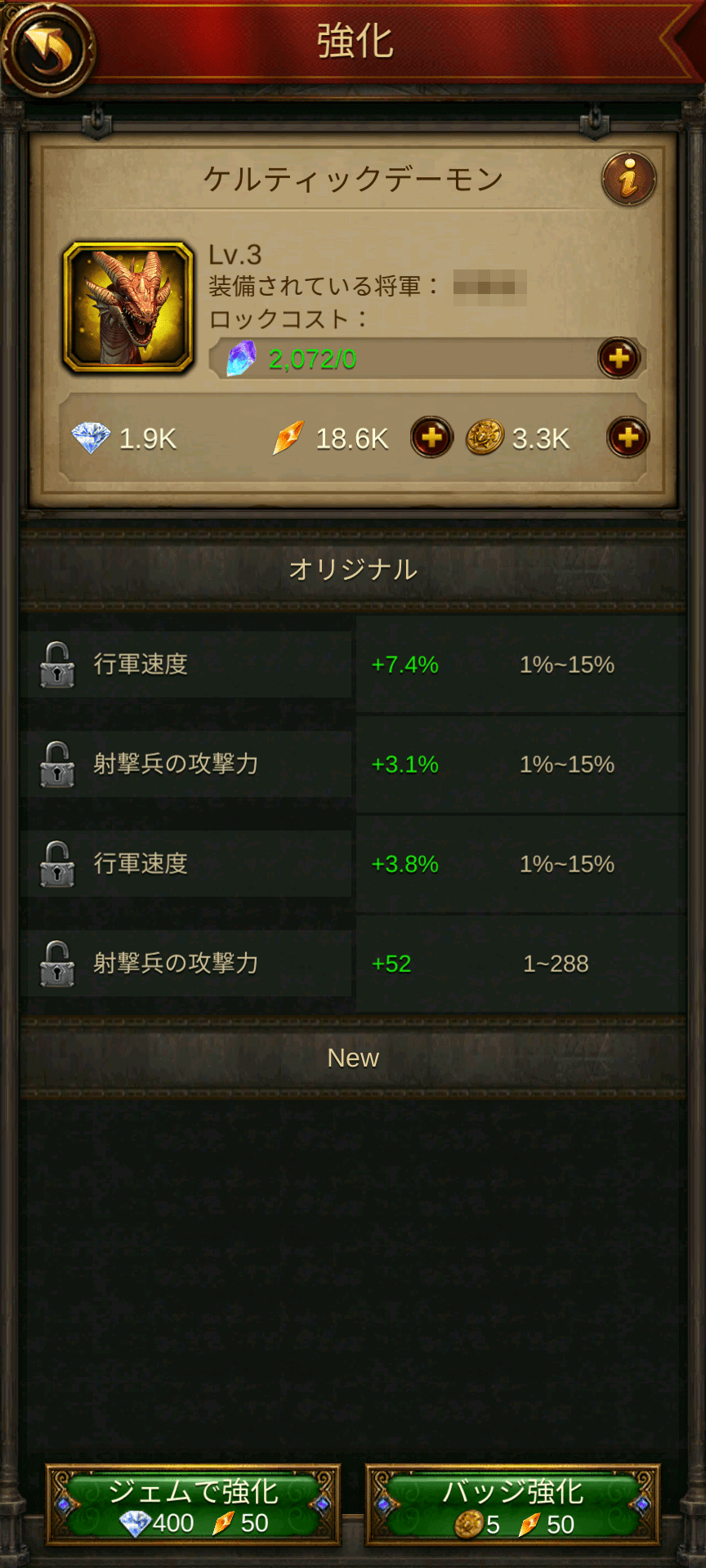
Task: Add more lock cost crystals
Action: [619, 358]
